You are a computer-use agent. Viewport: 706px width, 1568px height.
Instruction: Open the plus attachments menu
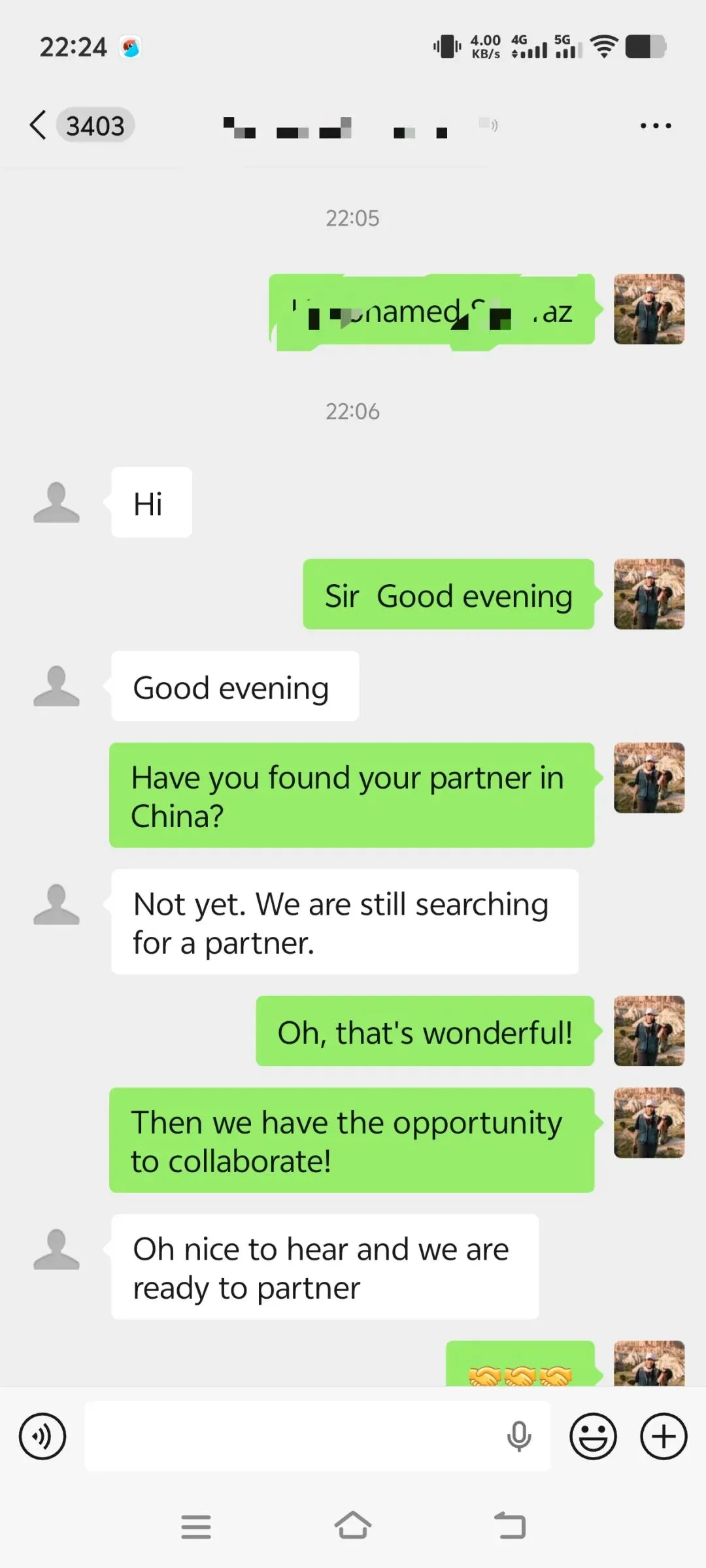coord(664,1436)
